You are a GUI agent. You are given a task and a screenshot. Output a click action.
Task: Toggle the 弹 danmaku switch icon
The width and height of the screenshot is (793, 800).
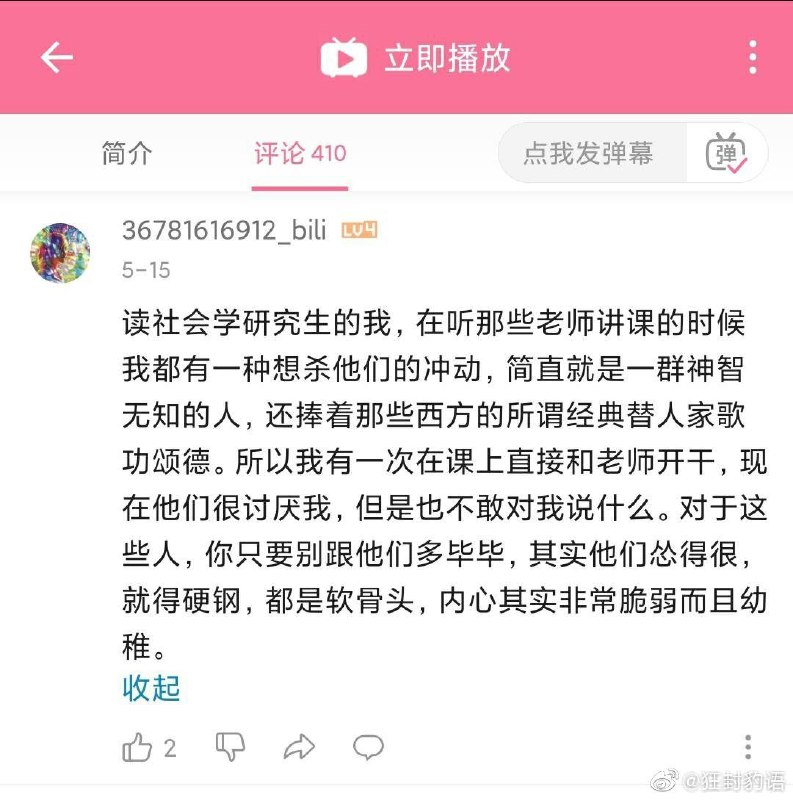click(x=725, y=154)
